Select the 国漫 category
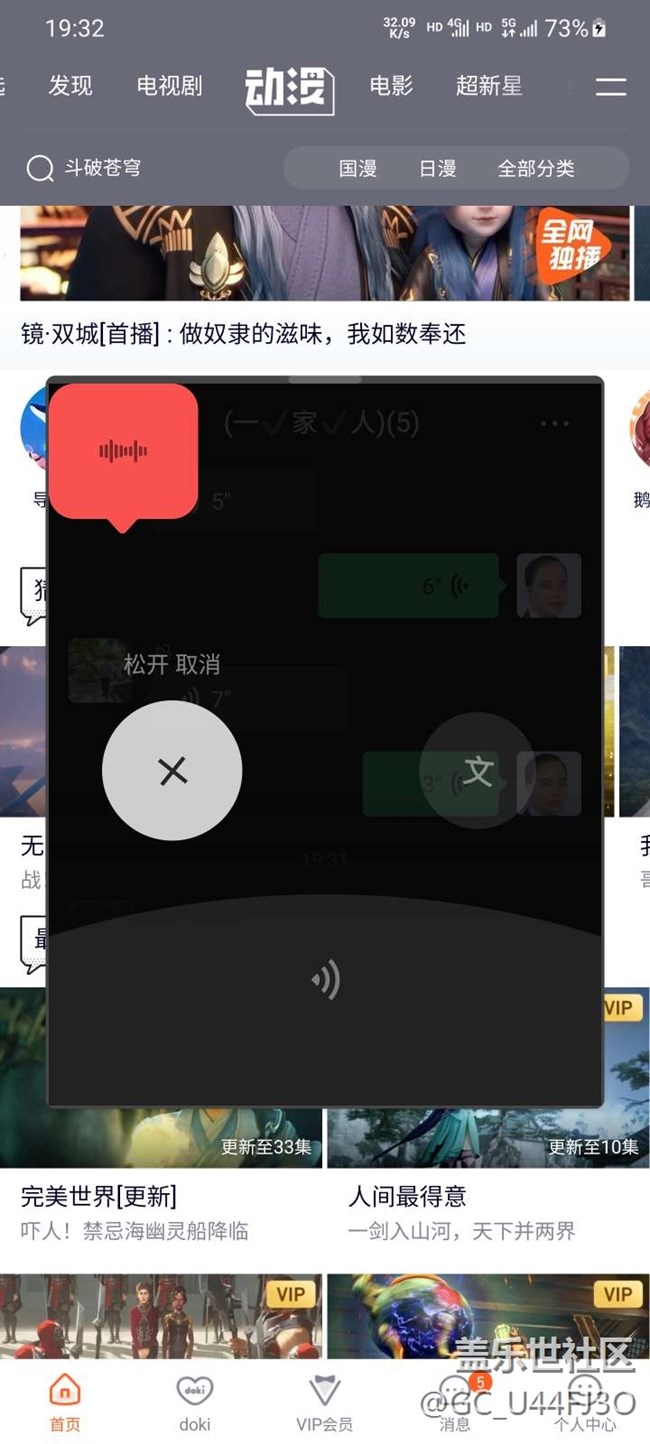Viewport: 650px width, 1444px height. click(x=358, y=168)
